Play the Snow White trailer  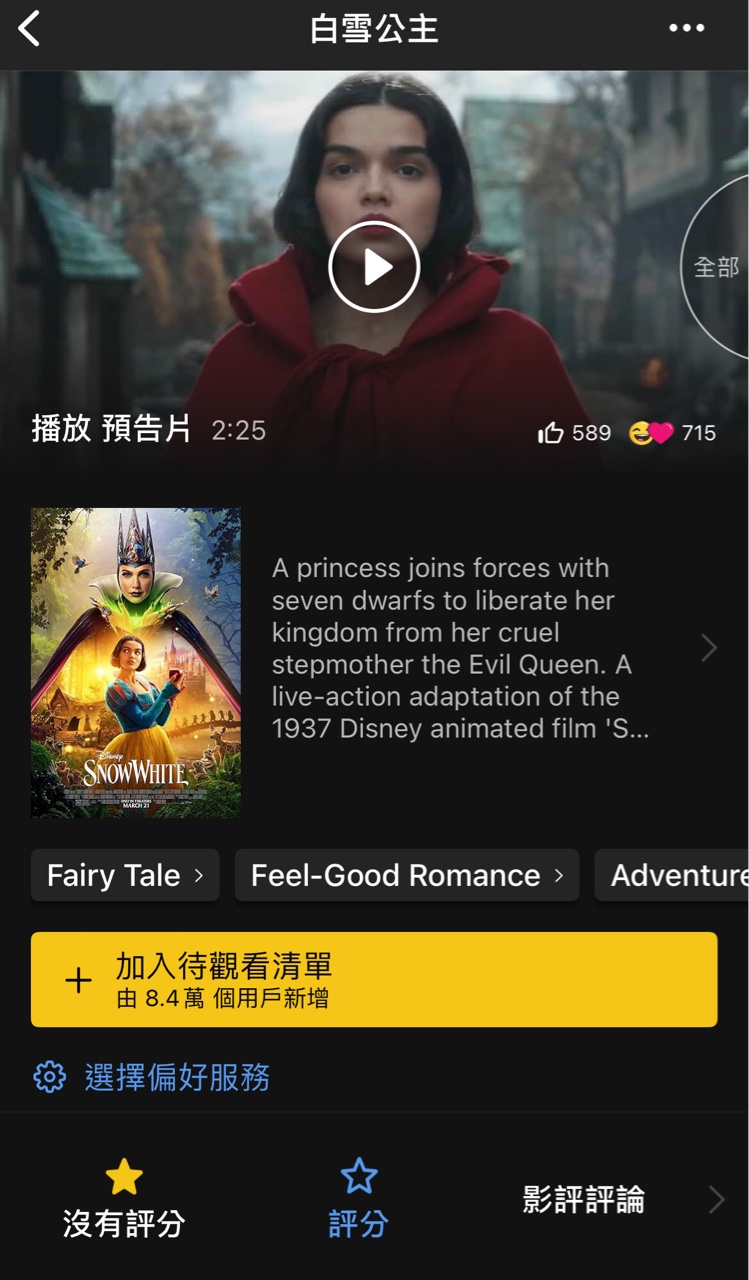coord(374,267)
